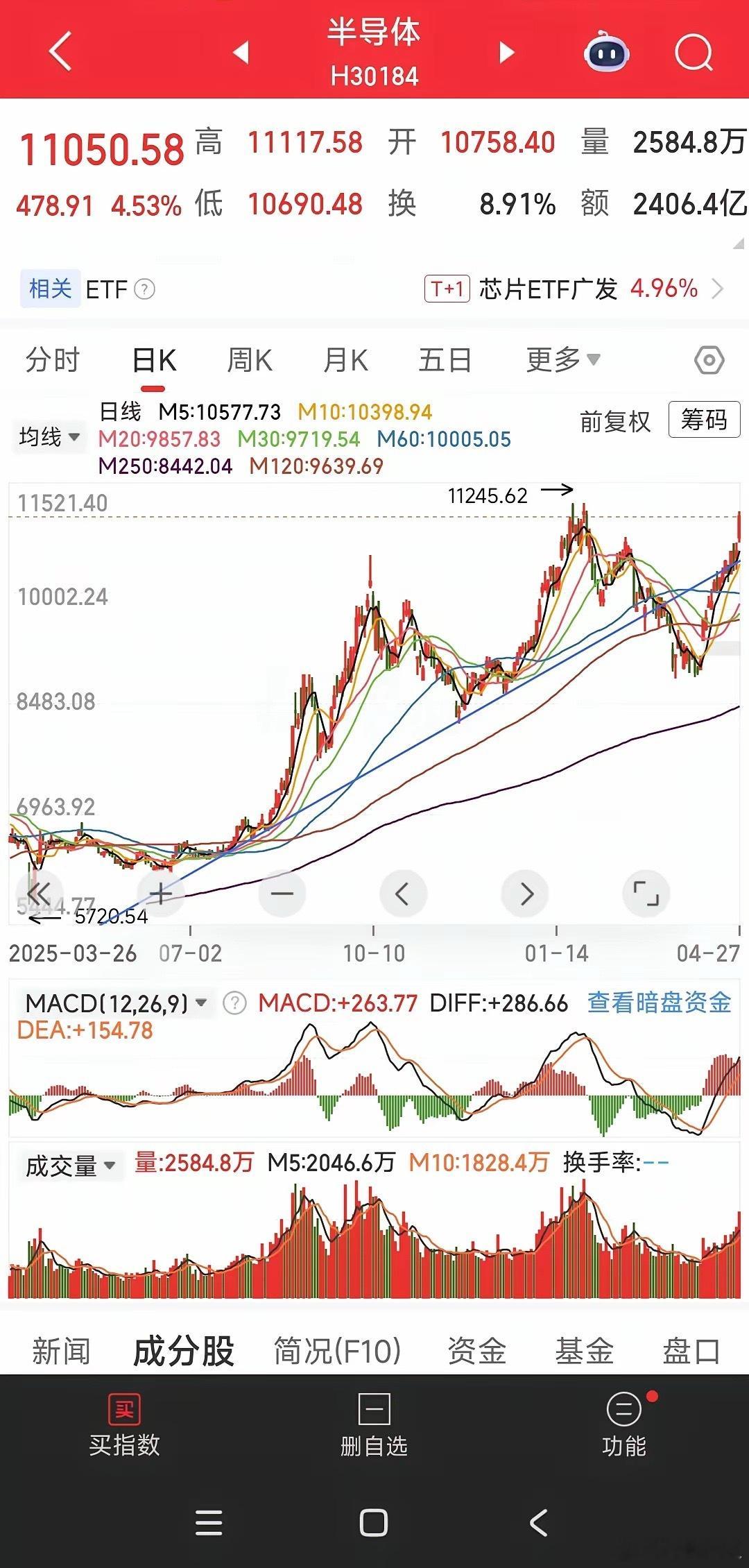Image resolution: width=749 pixels, height=1568 pixels.
Task: Zoom out of chart with minus icon
Action: pyautogui.click(x=282, y=894)
